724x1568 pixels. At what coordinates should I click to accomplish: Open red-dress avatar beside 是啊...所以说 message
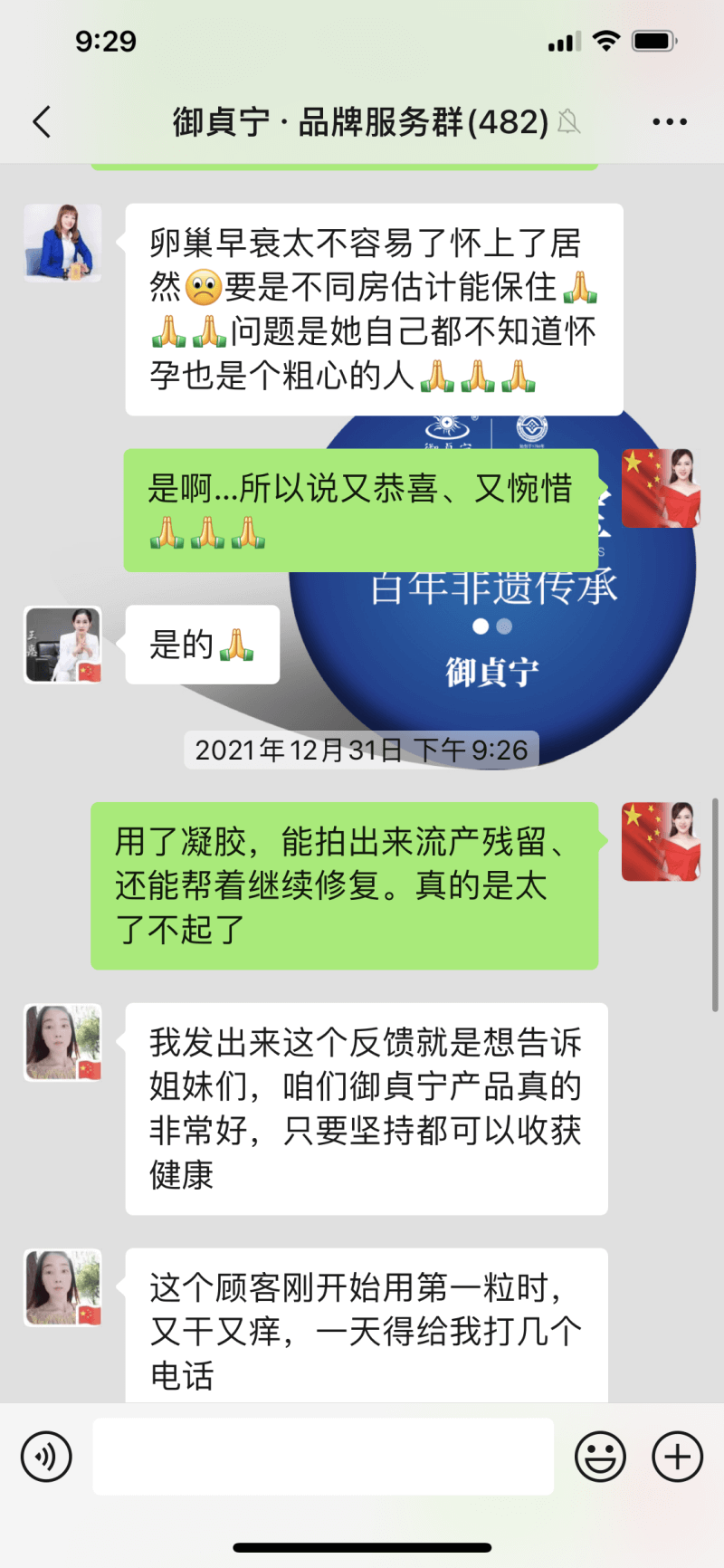661,489
